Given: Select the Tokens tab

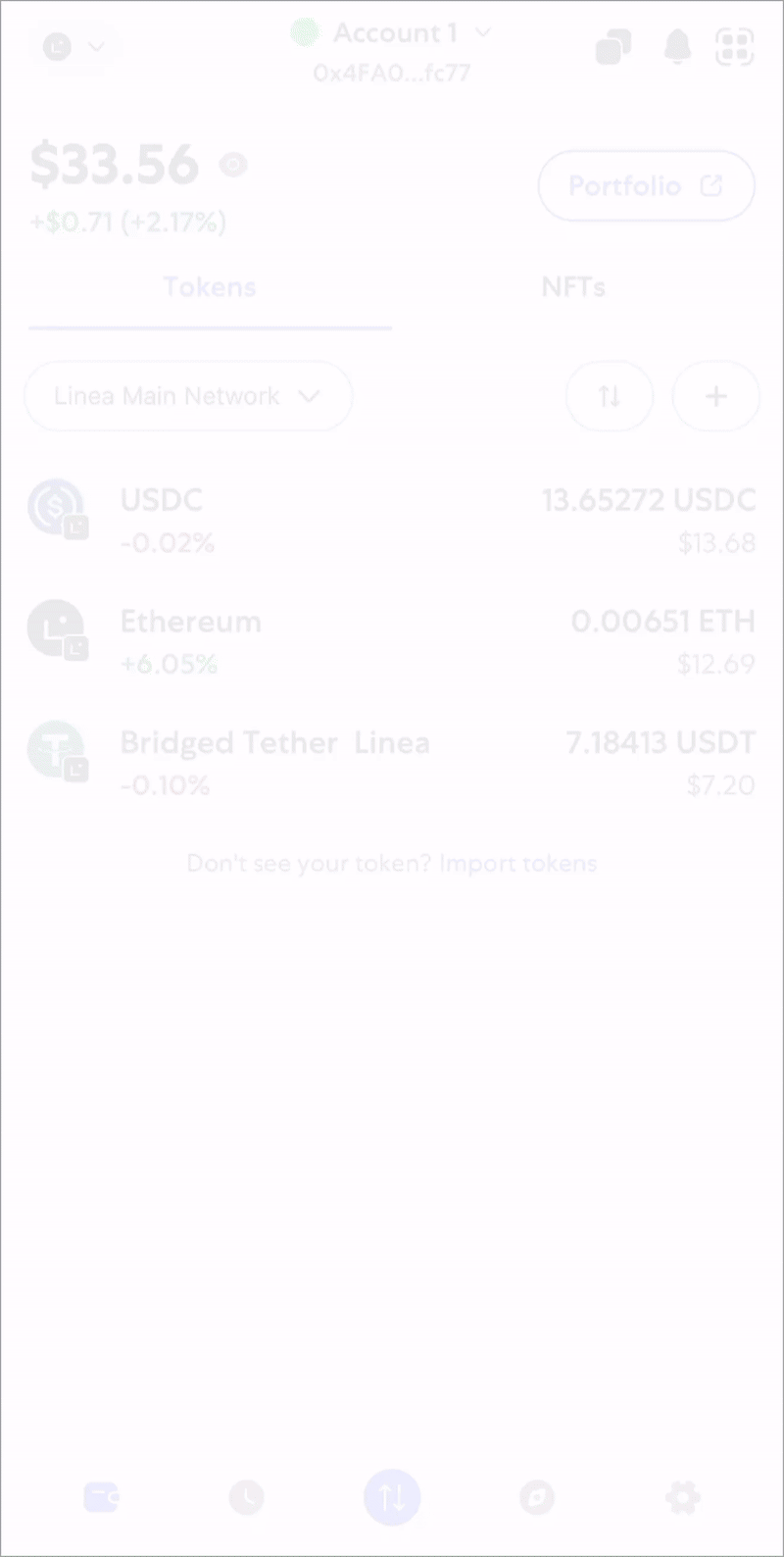Looking at the screenshot, I should click(x=210, y=287).
